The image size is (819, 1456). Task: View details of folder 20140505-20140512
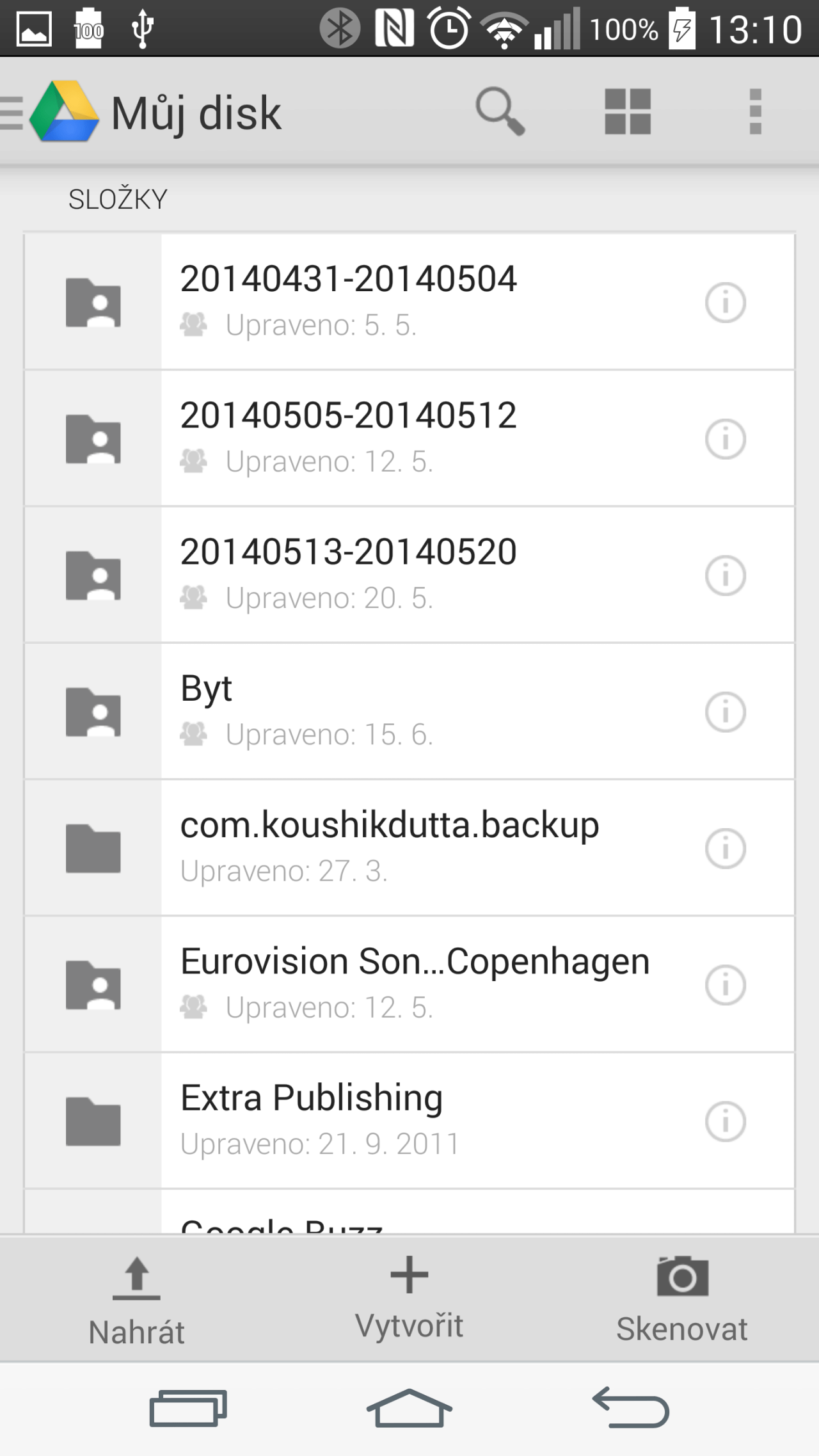(x=725, y=439)
